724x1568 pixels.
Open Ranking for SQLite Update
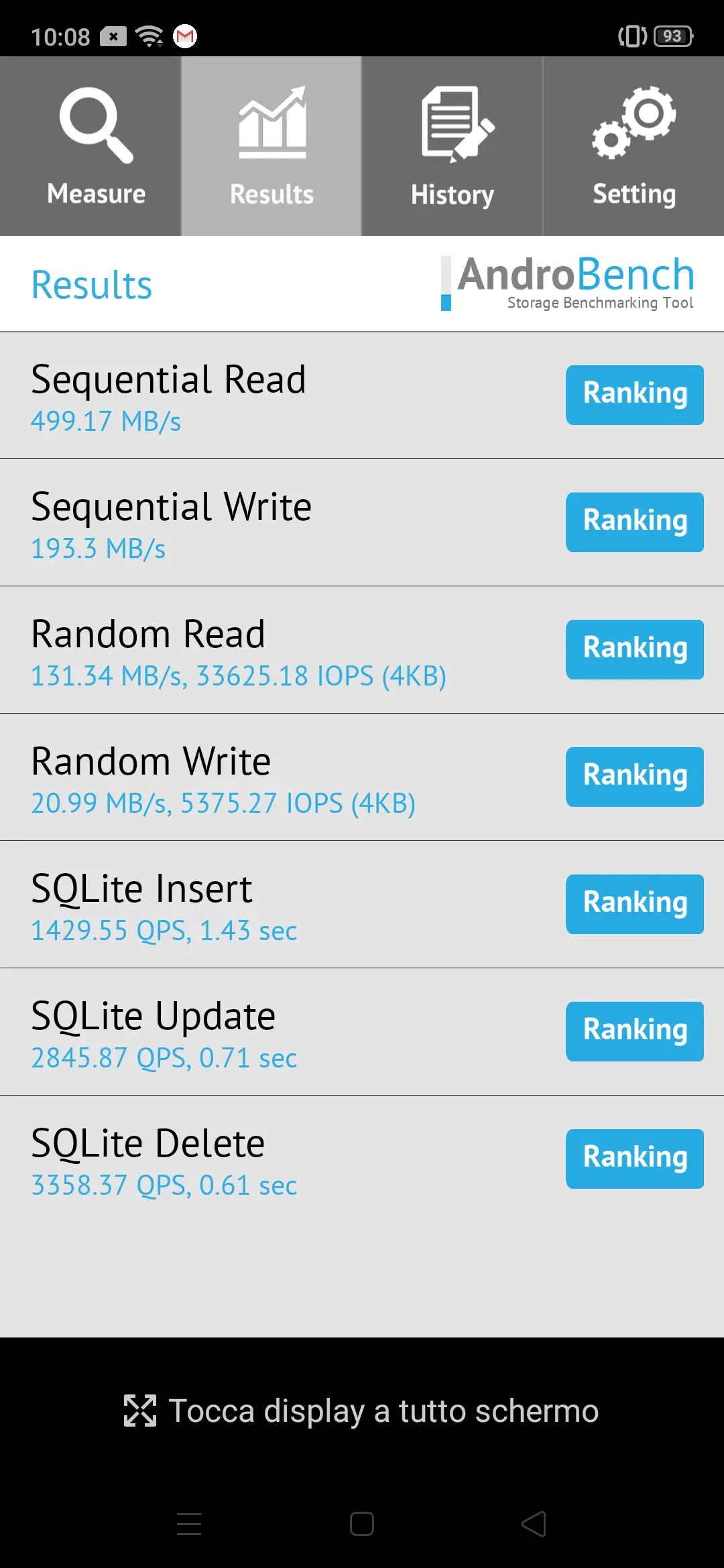point(635,1031)
